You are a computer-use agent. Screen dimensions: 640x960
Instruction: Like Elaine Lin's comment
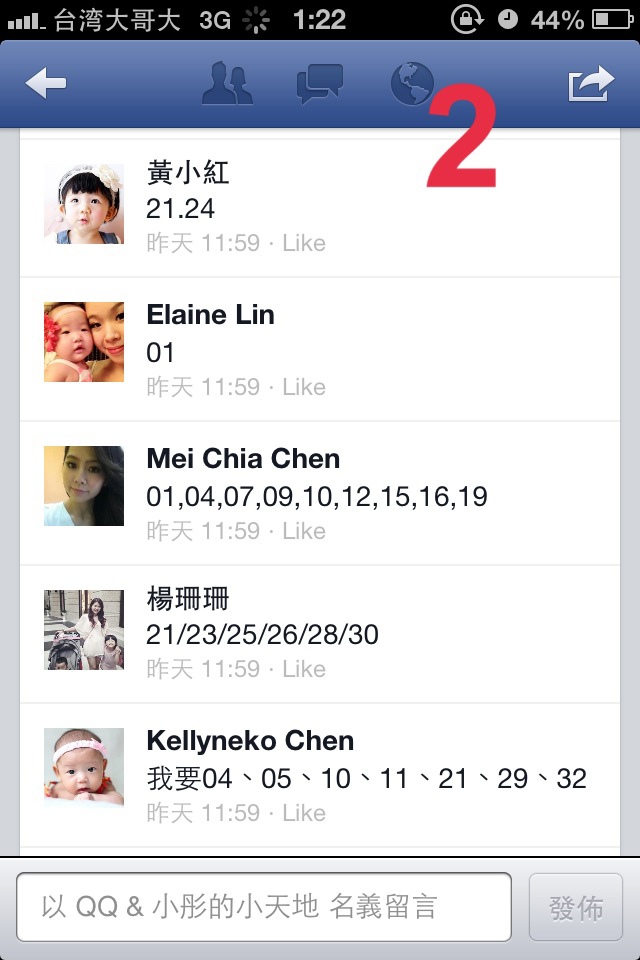point(304,387)
